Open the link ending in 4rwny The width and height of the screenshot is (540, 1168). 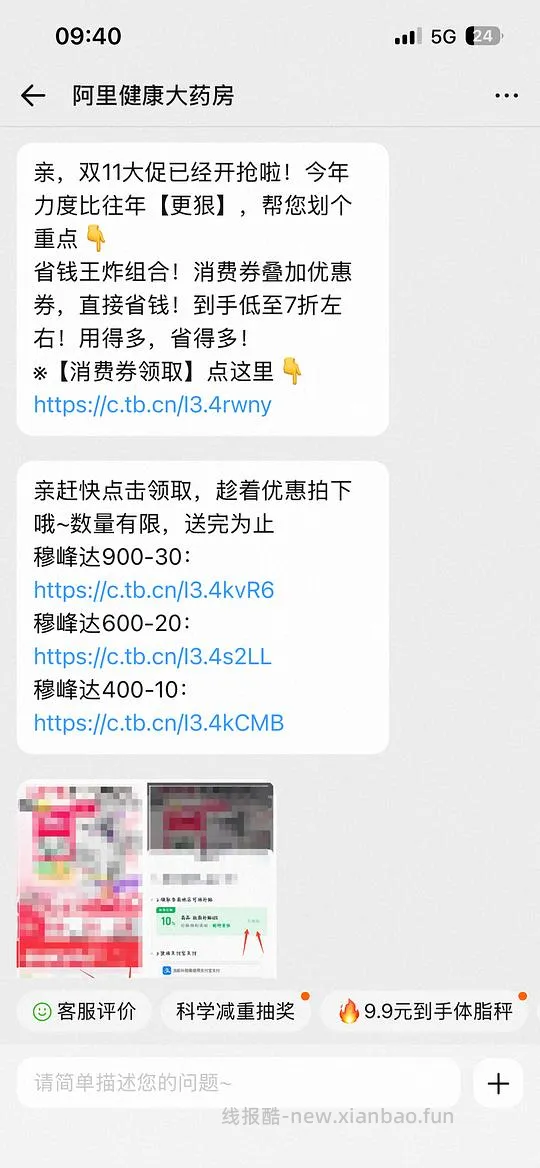153,404
